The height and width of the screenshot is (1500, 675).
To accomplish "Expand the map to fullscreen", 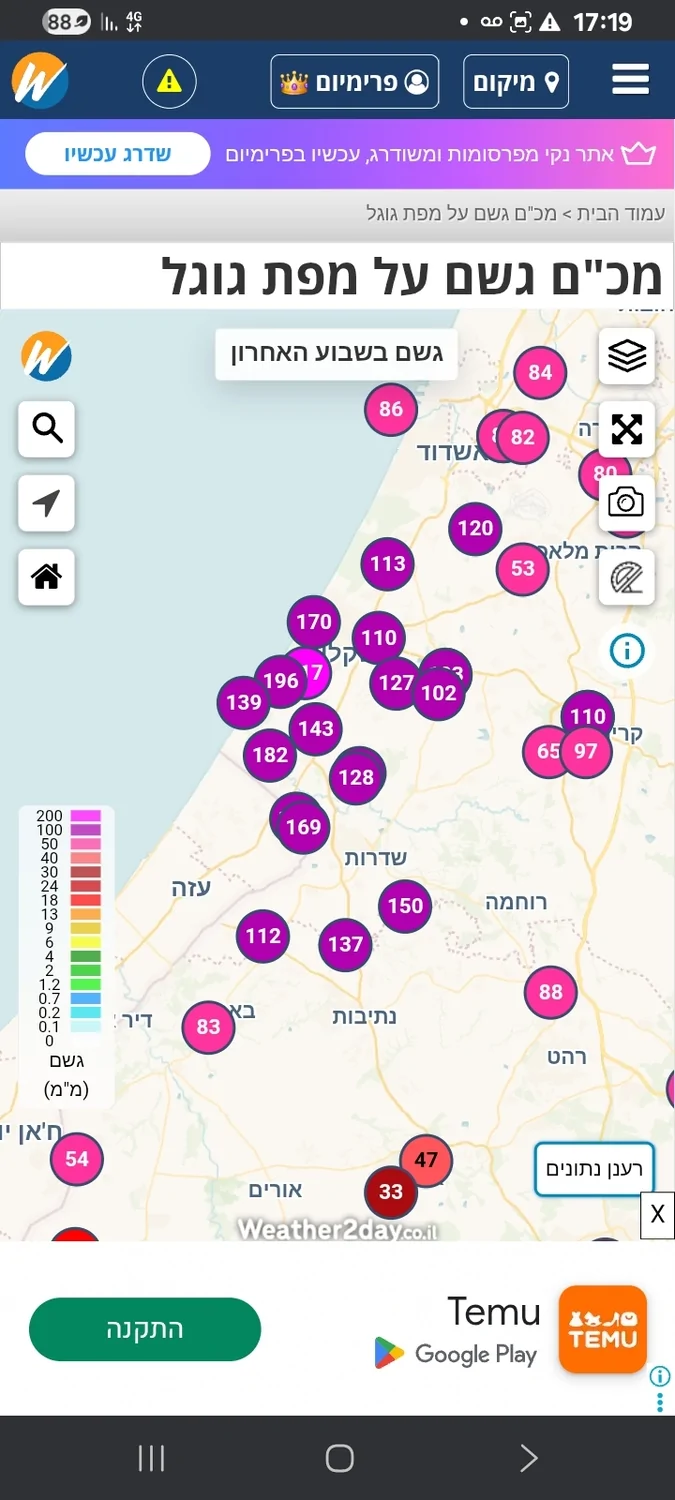I will point(627,429).
